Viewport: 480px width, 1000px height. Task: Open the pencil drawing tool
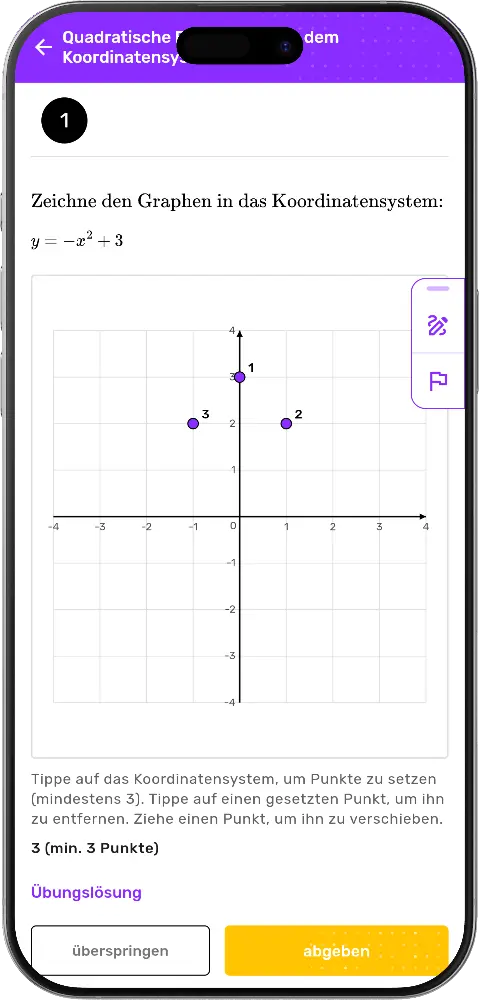point(438,325)
